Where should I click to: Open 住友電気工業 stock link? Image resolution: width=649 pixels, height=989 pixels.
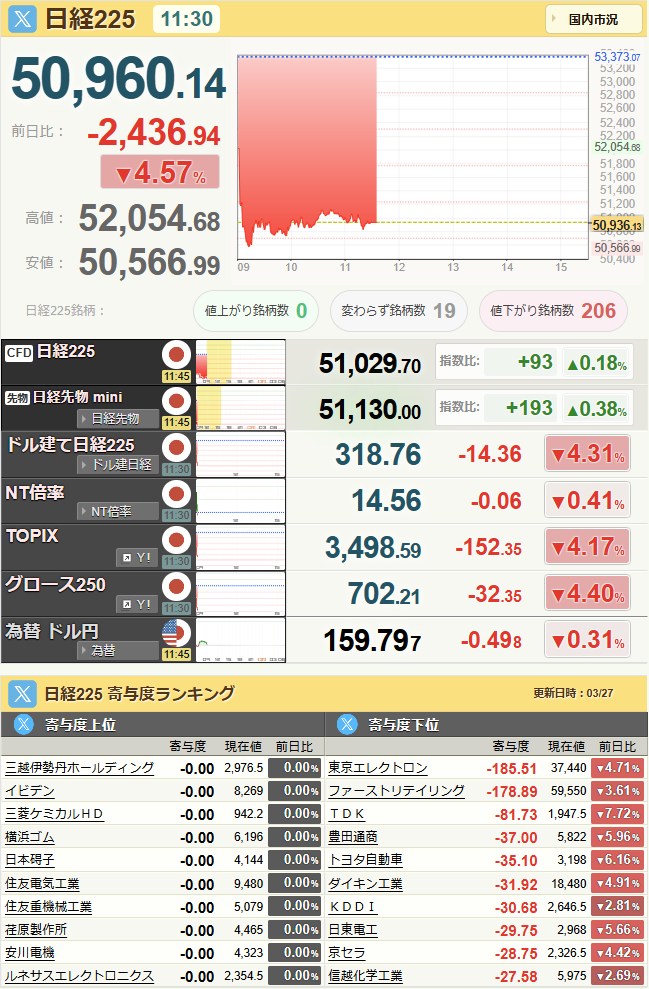(42, 883)
